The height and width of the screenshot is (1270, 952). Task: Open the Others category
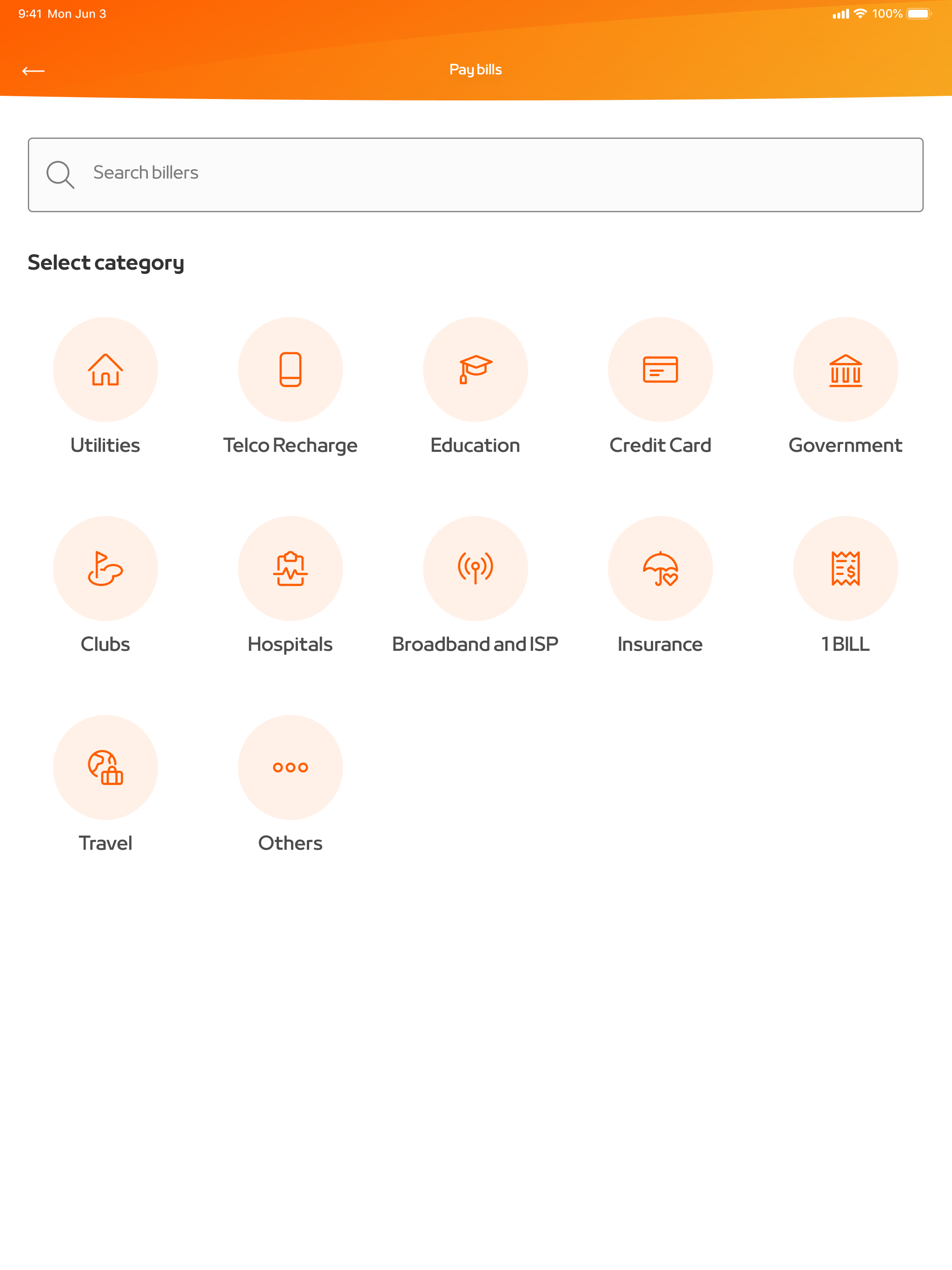coord(291,767)
